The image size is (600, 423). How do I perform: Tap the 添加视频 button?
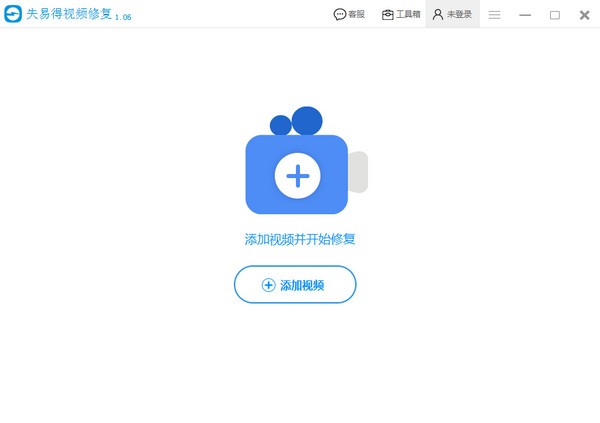point(295,285)
